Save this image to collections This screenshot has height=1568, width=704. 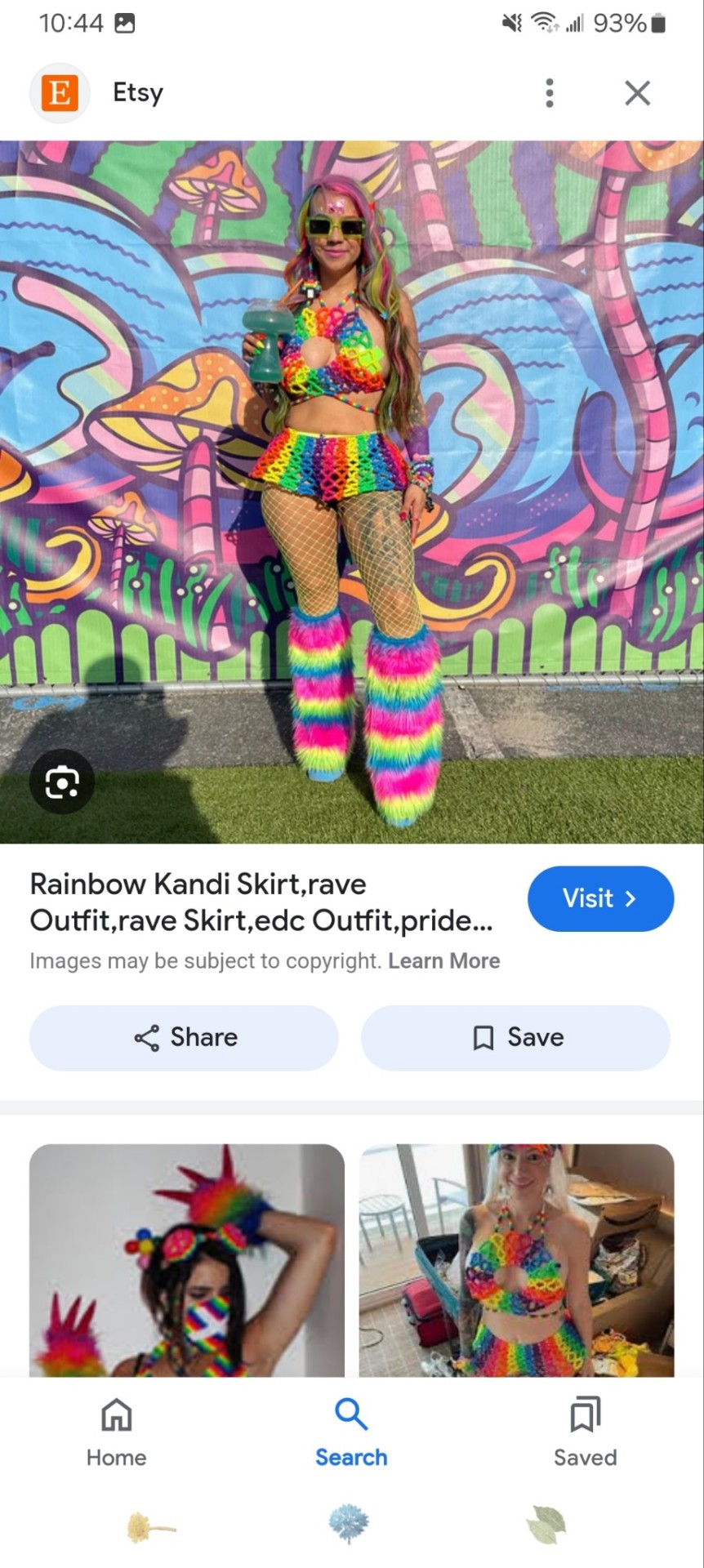516,1037
